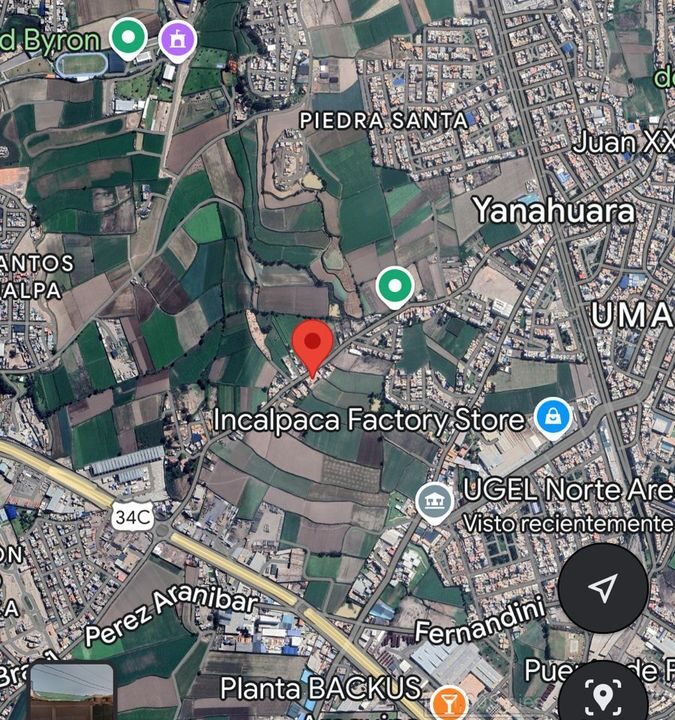Tap the green pin below Piedra Santa
The width and height of the screenshot is (675, 720).
(x=395, y=288)
